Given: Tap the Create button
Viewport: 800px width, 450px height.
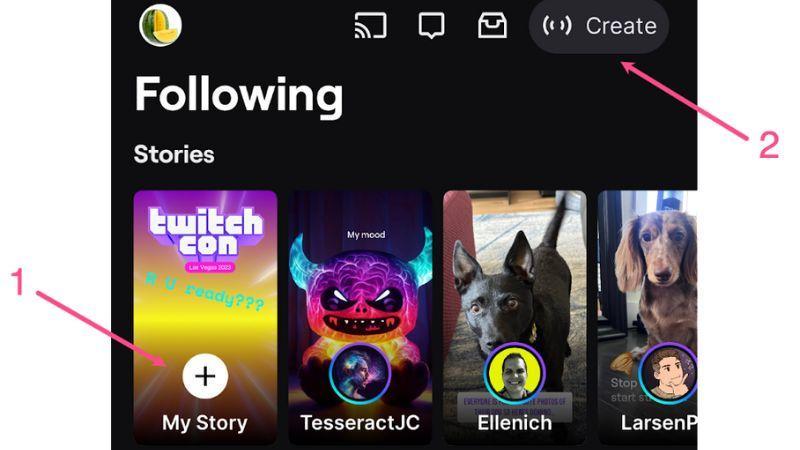Looking at the screenshot, I should [599, 26].
